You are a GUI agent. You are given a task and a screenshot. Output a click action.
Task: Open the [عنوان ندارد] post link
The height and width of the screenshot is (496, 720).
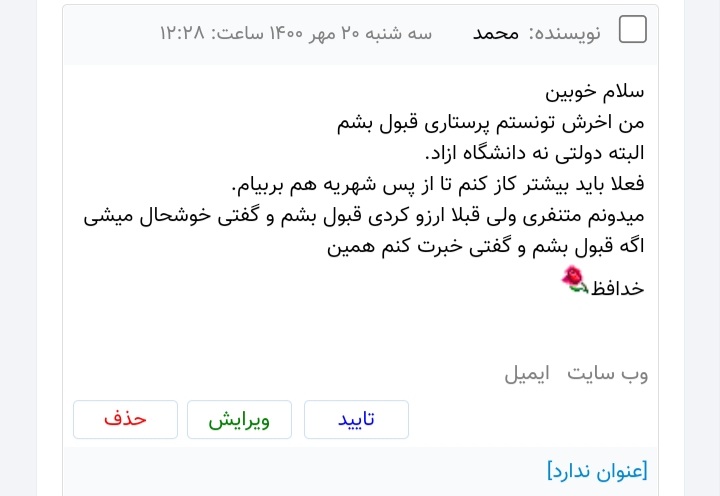(x=597, y=470)
